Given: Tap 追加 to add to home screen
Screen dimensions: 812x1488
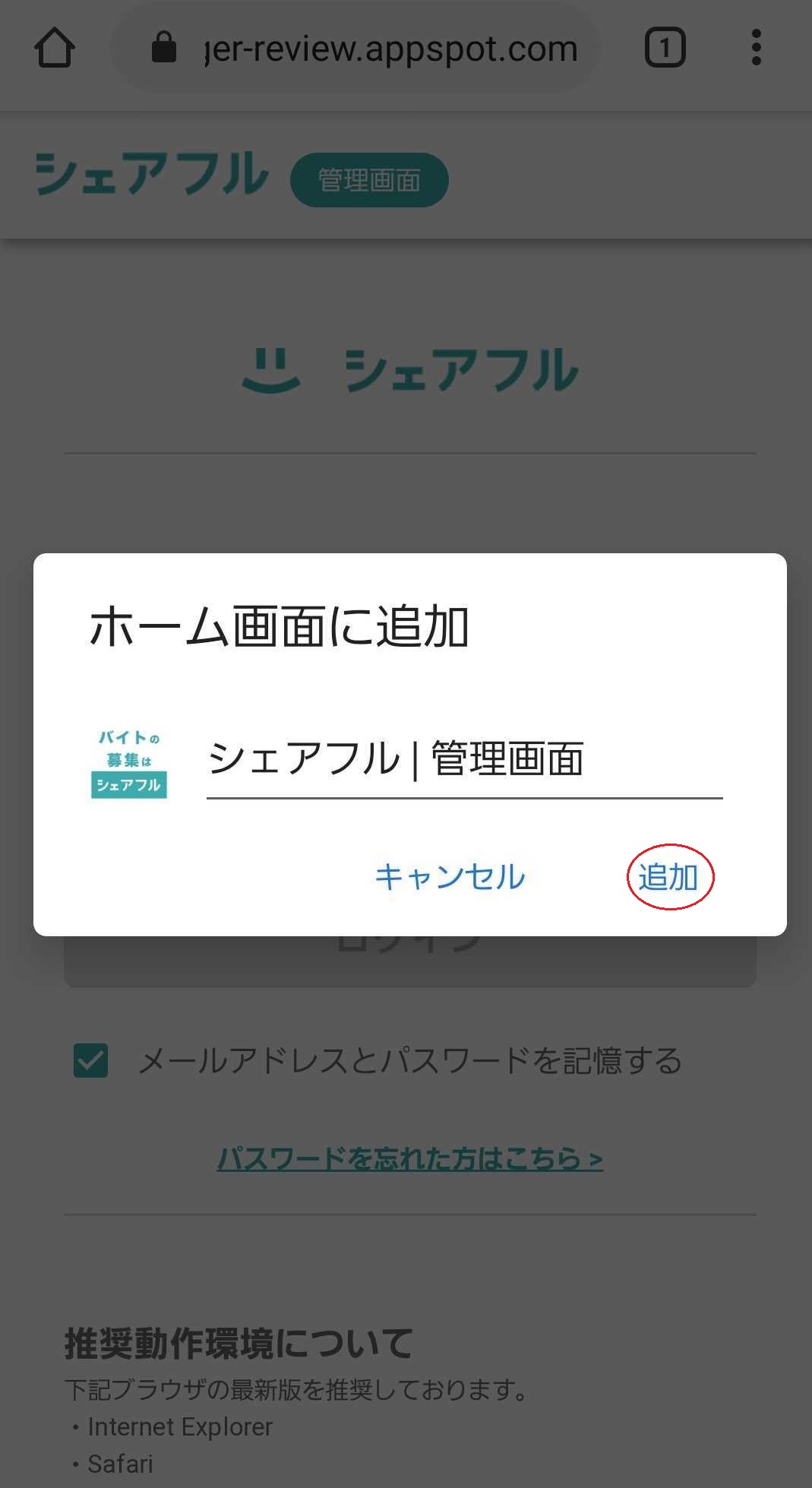Looking at the screenshot, I should click(668, 877).
